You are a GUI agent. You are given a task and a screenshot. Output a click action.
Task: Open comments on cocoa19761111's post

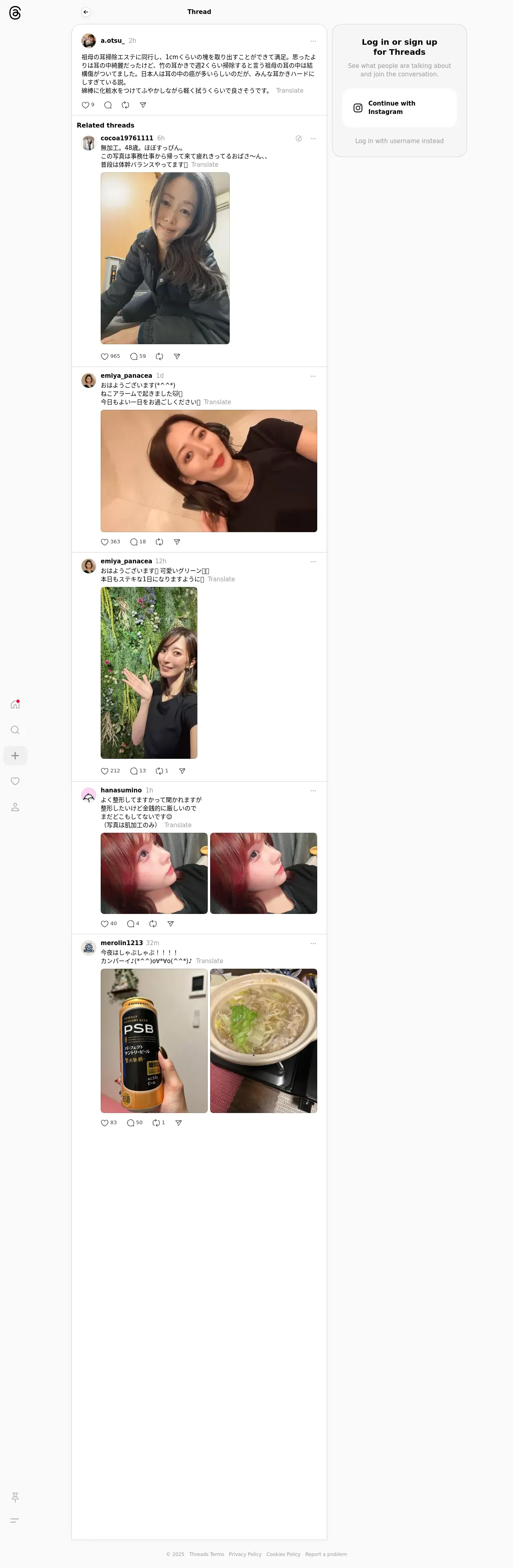point(134,357)
